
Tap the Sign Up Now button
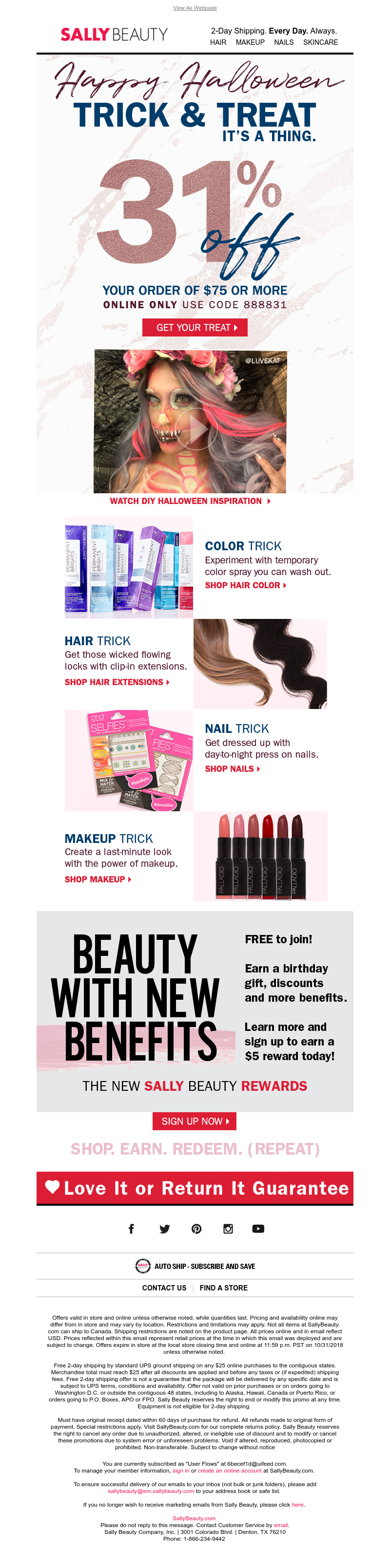point(195,1121)
